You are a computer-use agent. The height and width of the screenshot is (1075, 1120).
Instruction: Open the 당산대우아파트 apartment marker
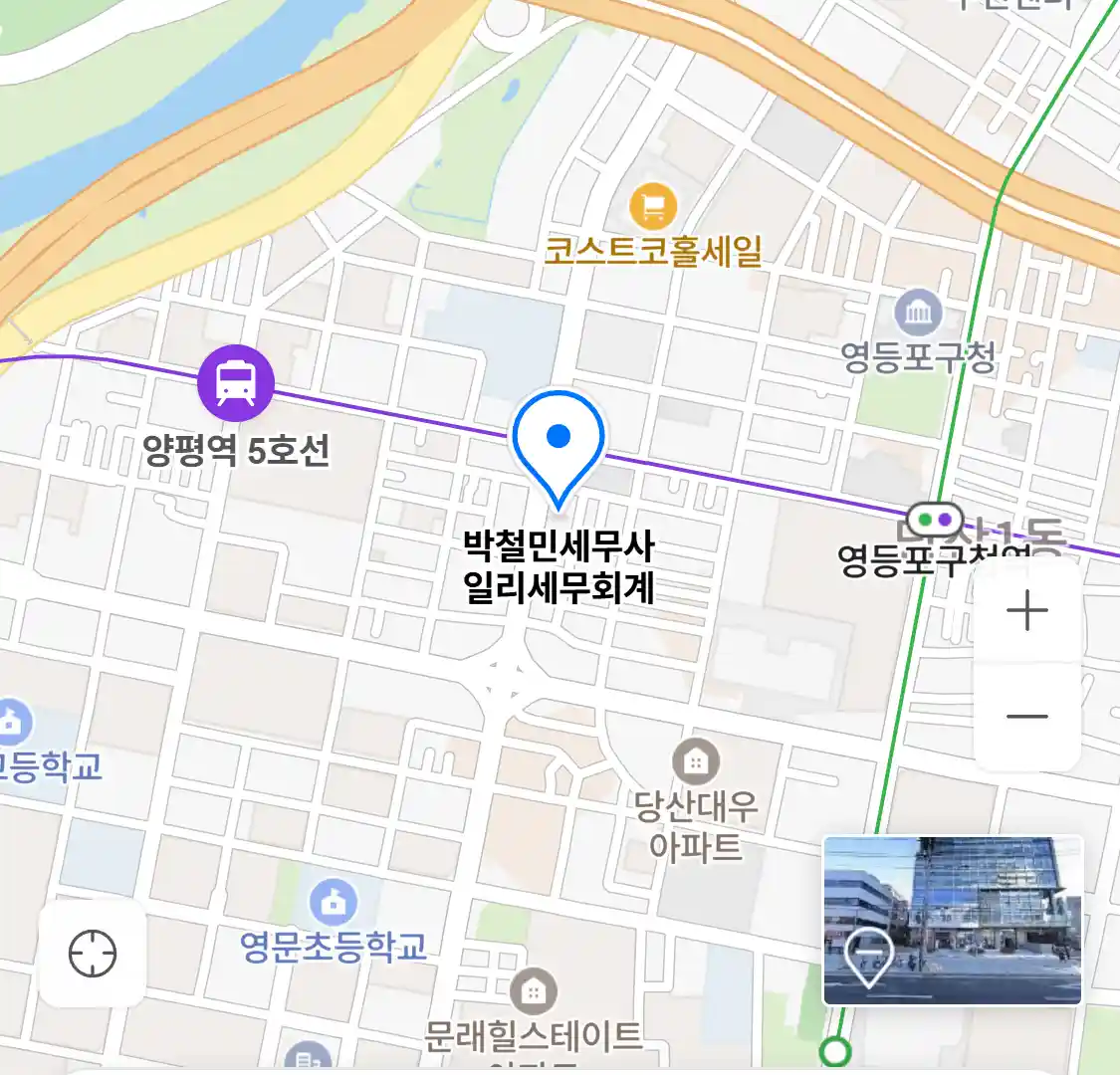coord(696,763)
